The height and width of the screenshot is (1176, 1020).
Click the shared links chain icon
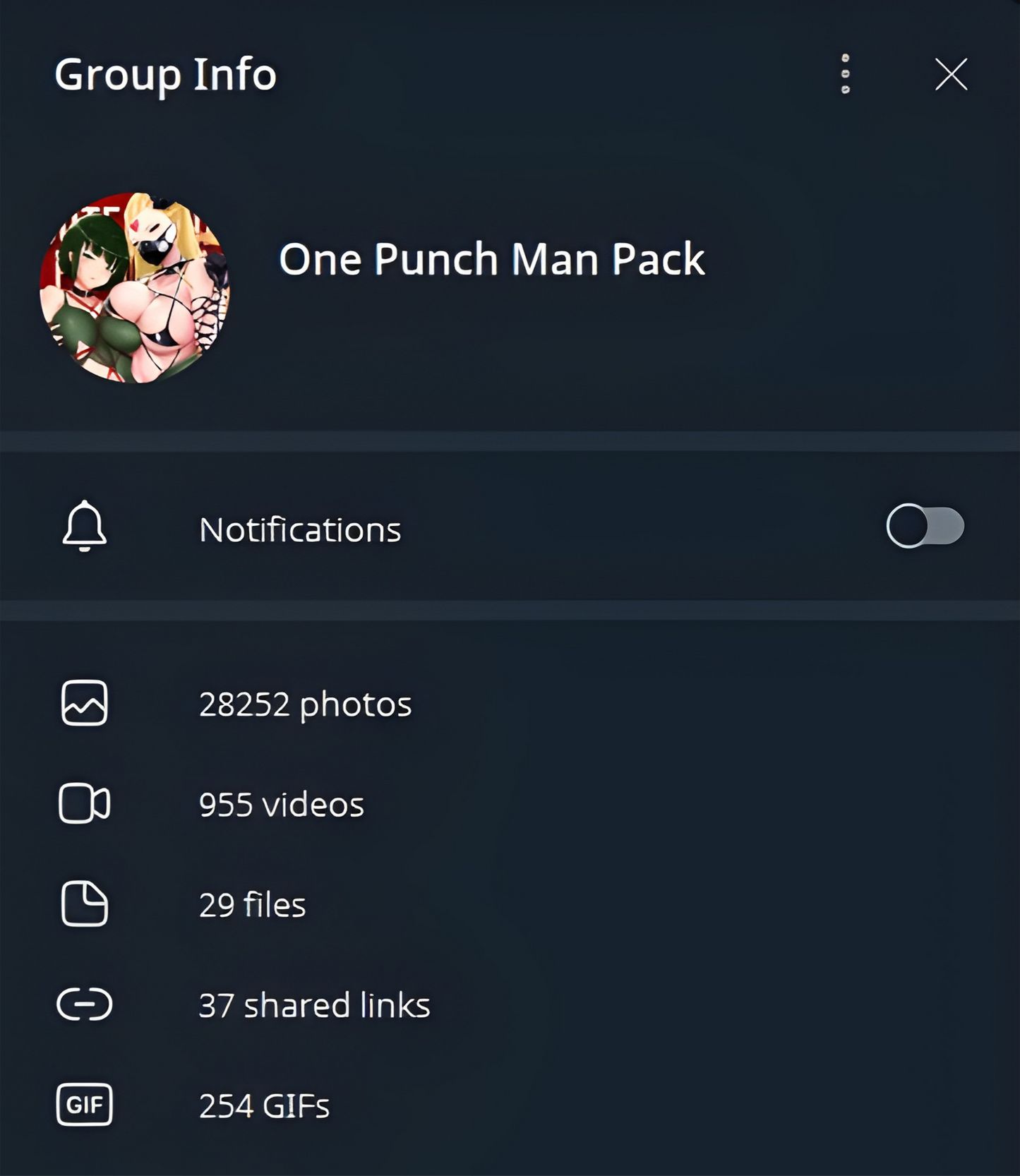pyautogui.click(x=84, y=1005)
